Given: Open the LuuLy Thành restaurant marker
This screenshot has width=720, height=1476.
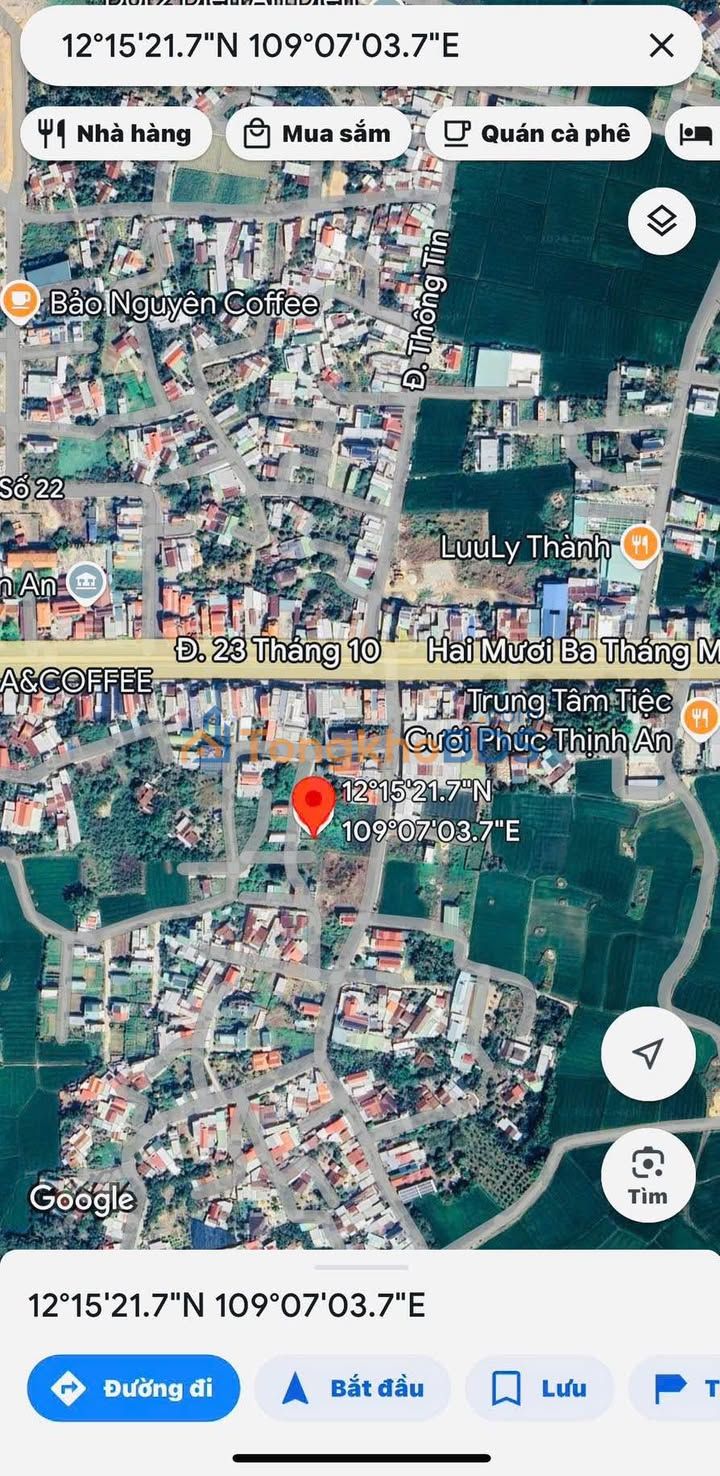Looking at the screenshot, I should (639, 545).
